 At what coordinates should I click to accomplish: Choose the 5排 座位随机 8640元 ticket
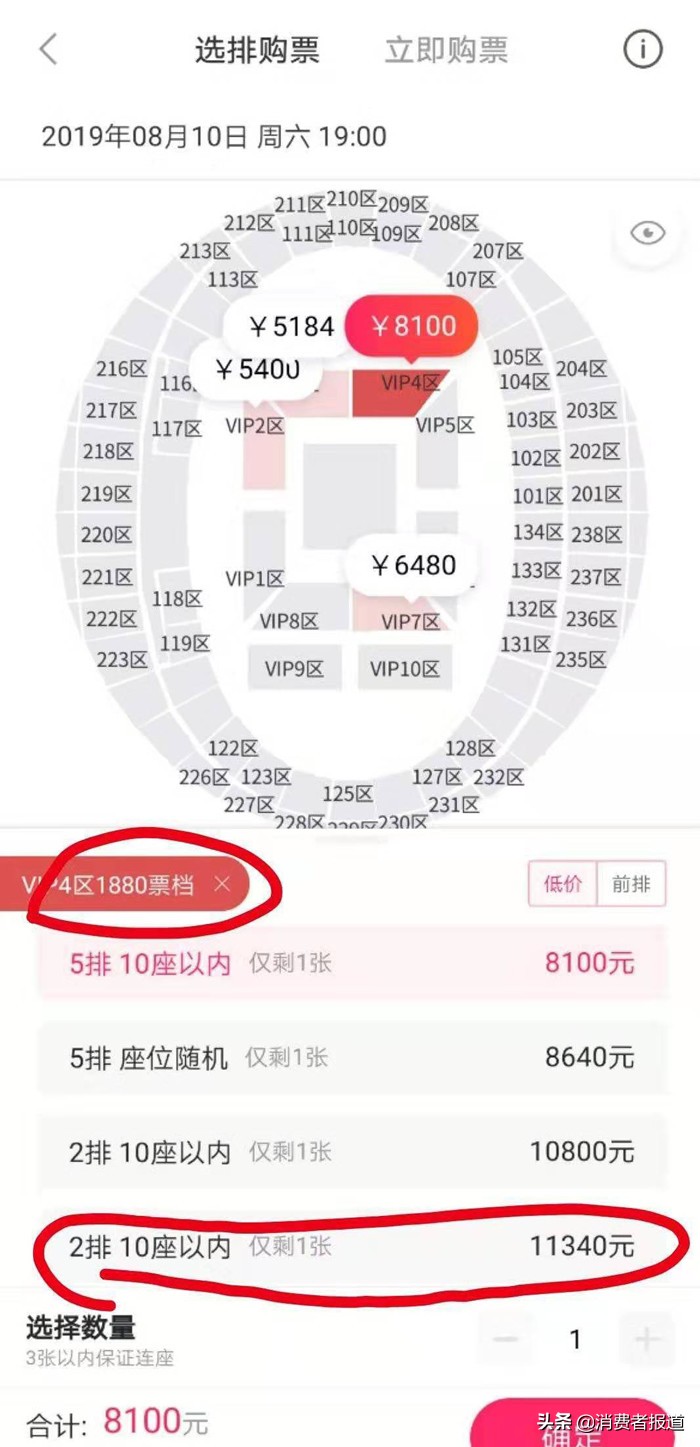tap(351, 1057)
